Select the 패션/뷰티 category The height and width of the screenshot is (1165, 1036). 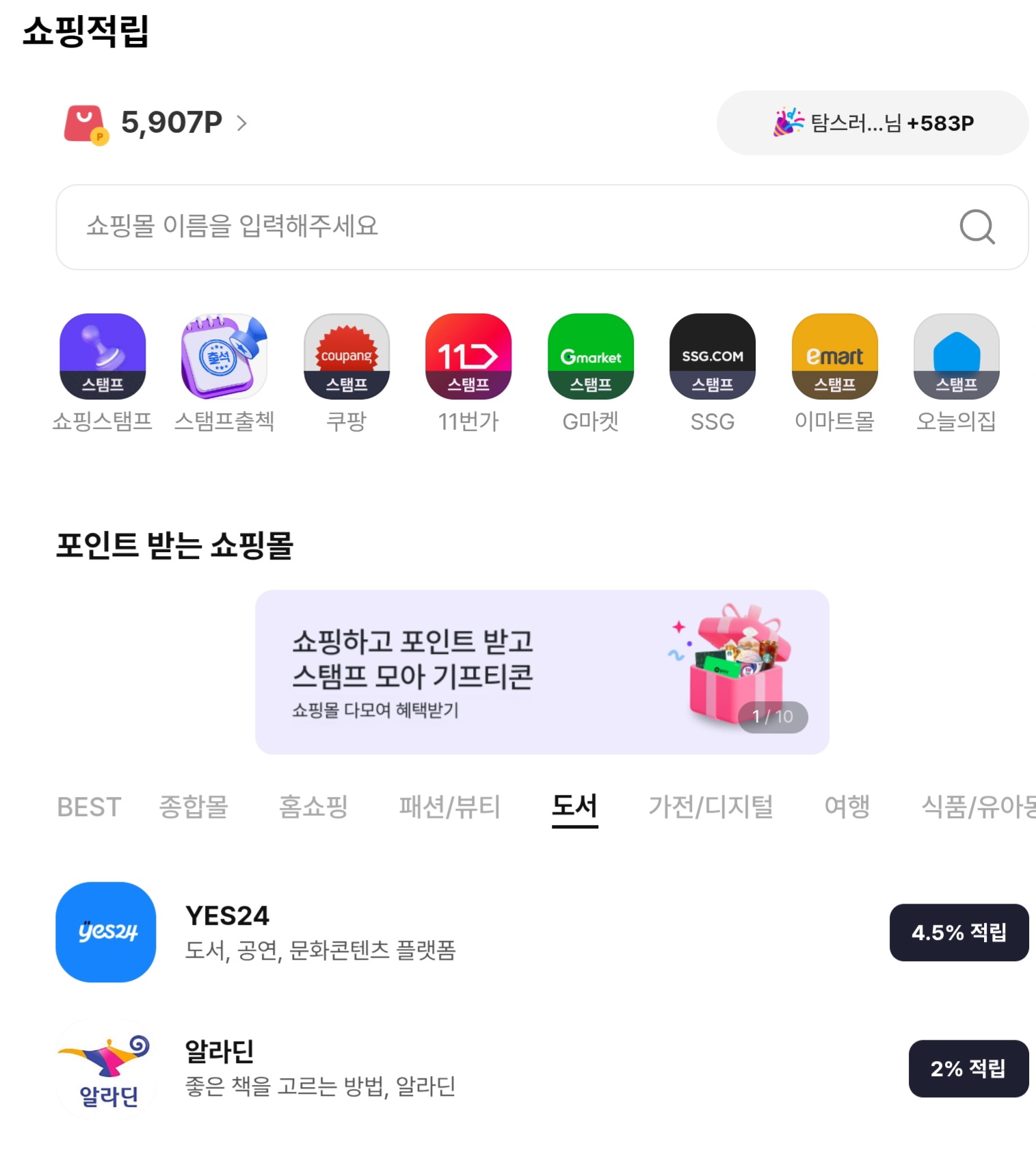coord(449,808)
